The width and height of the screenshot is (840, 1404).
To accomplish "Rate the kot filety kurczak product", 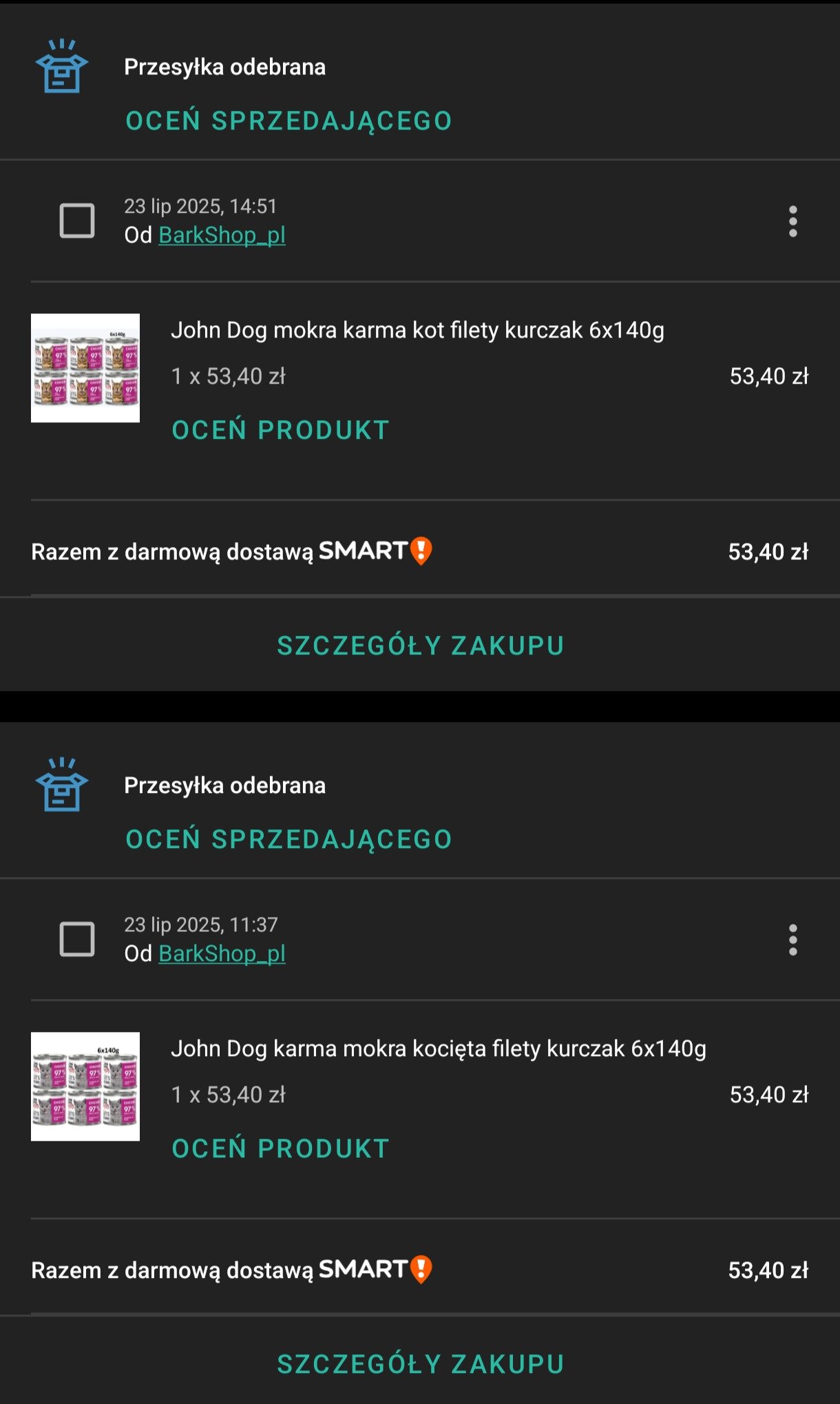I will click(280, 430).
